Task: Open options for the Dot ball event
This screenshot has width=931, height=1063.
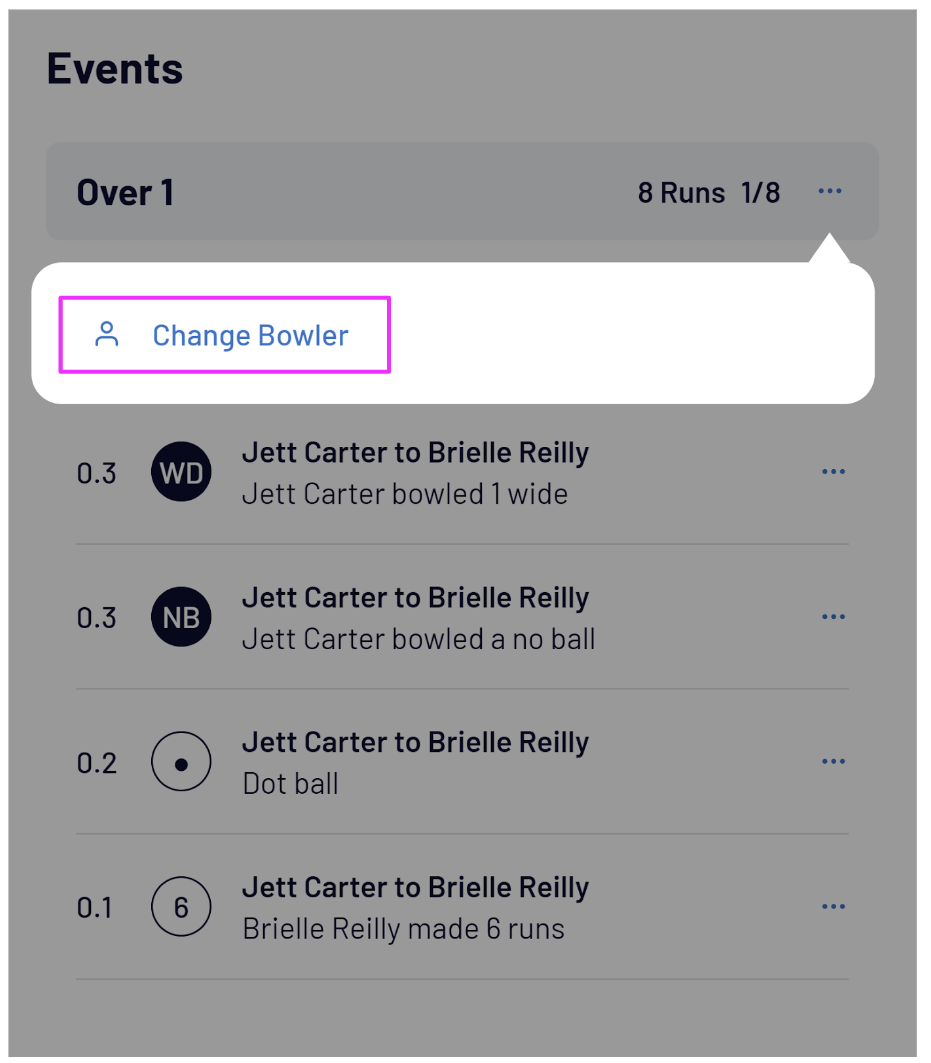Action: click(833, 762)
